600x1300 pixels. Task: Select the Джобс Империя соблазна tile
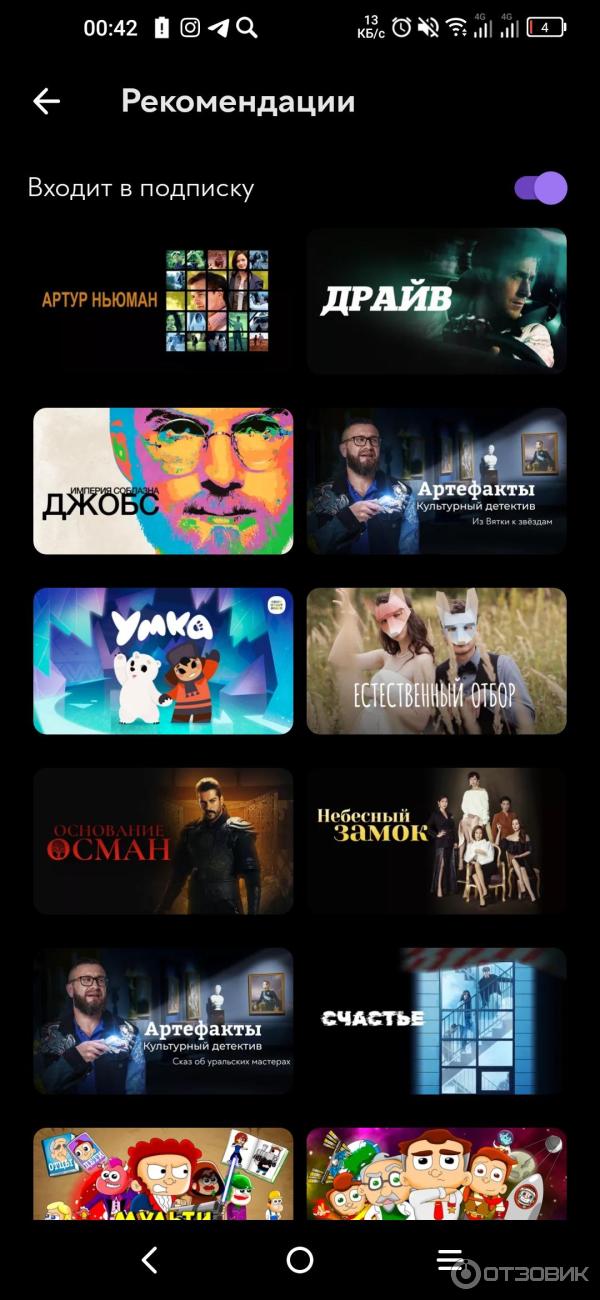tap(163, 481)
